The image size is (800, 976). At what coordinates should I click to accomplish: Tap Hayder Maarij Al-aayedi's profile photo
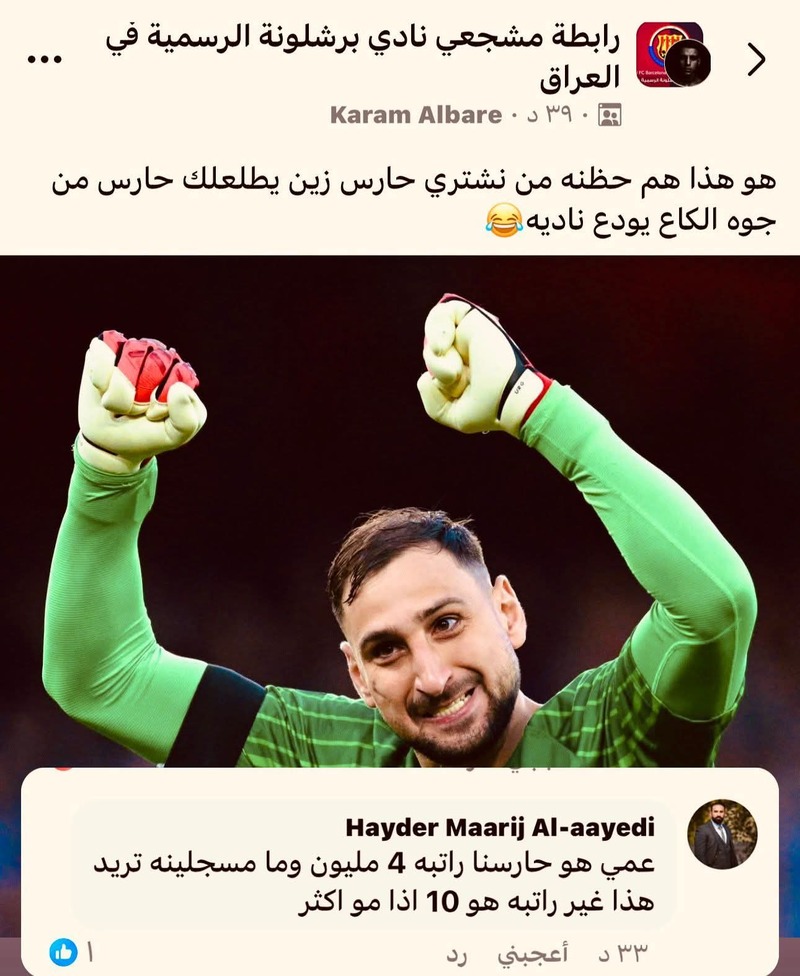tap(722, 834)
